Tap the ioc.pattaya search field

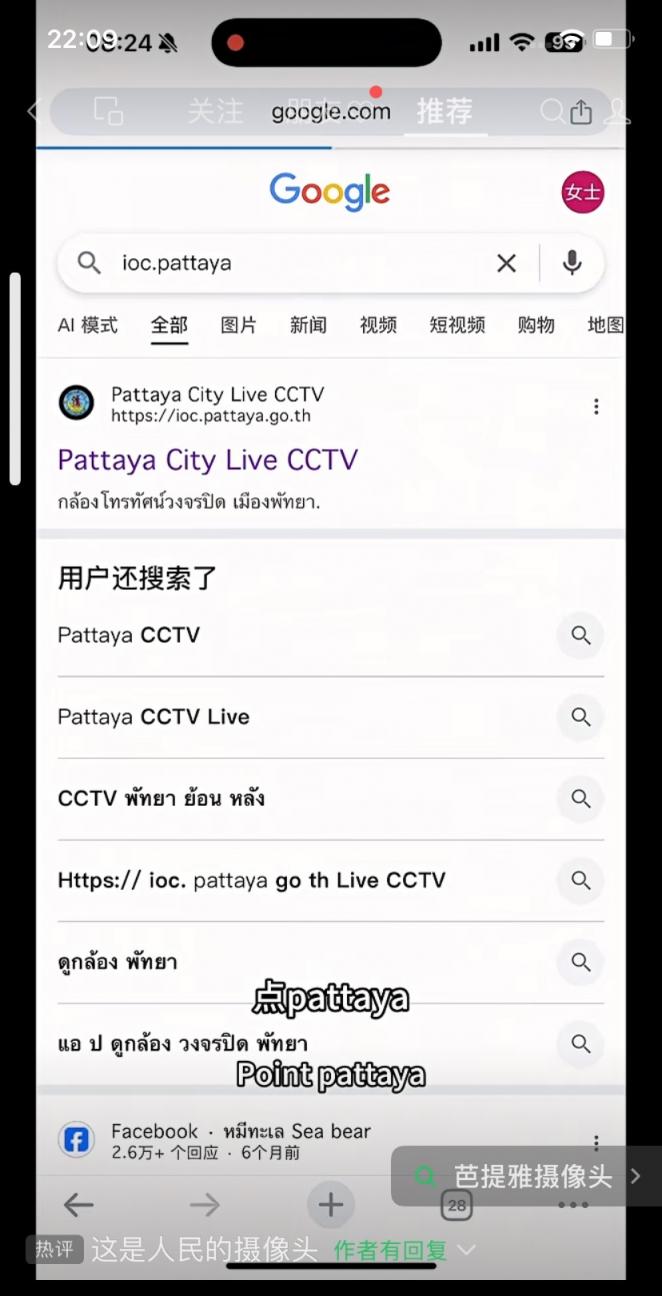point(300,263)
